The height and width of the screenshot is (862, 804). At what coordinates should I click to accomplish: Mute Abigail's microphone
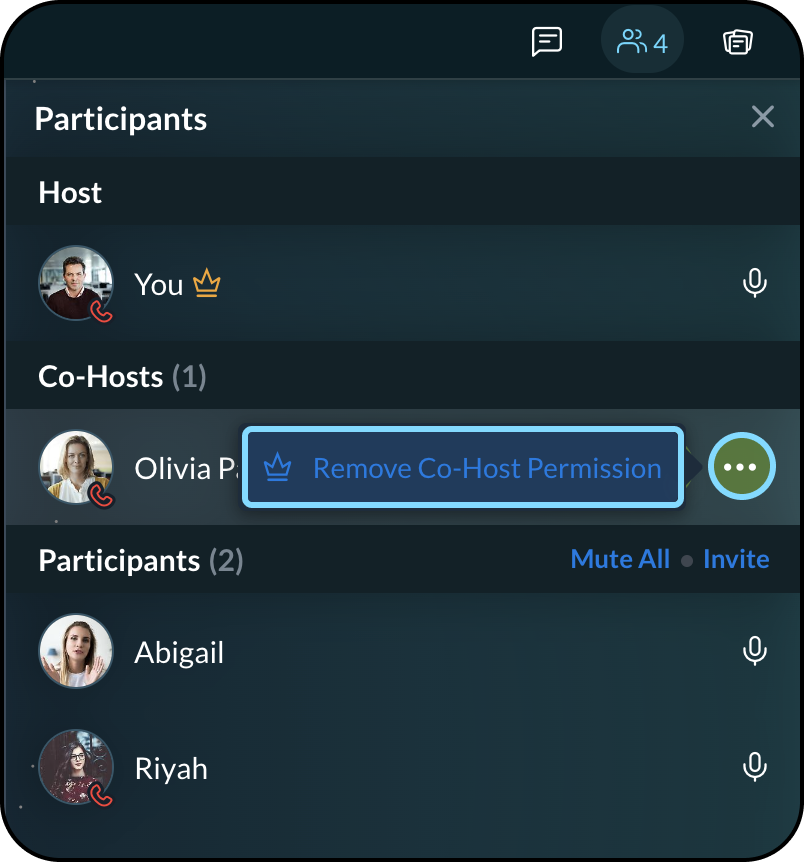tap(755, 652)
